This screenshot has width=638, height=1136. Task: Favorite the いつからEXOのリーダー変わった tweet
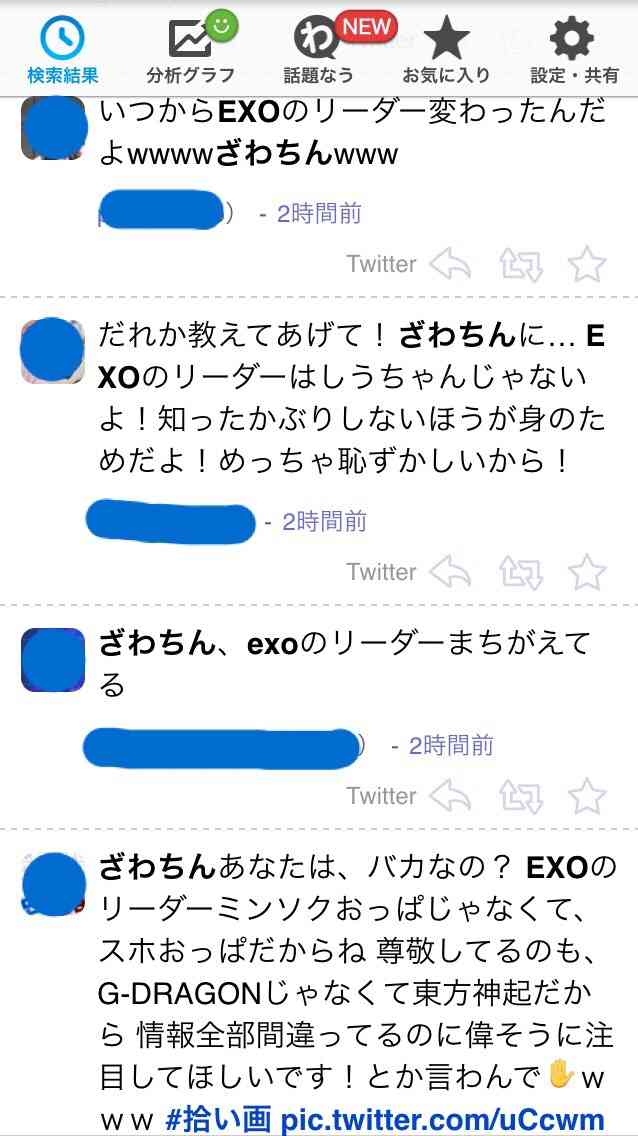587,264
